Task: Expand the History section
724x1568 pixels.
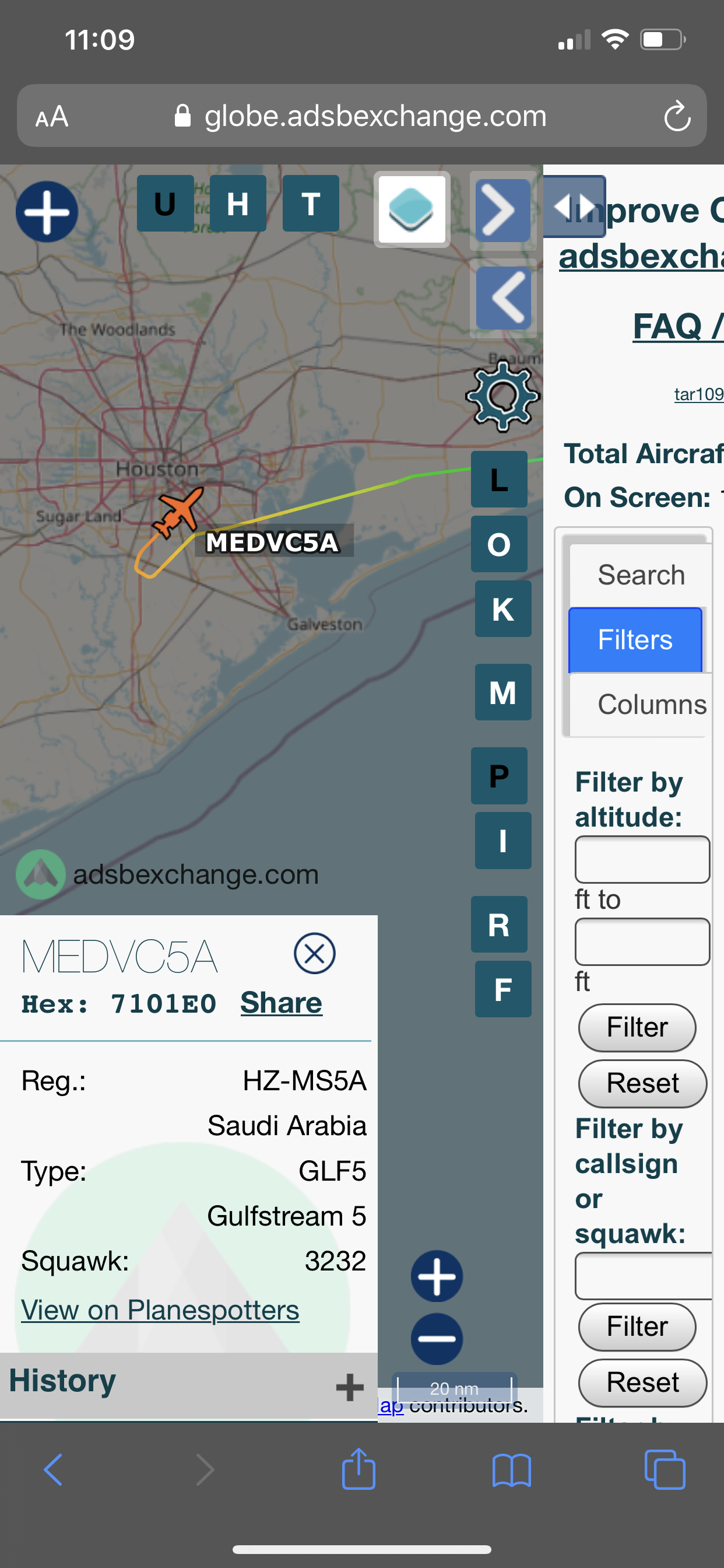Action: click(x=350, y=1387)
